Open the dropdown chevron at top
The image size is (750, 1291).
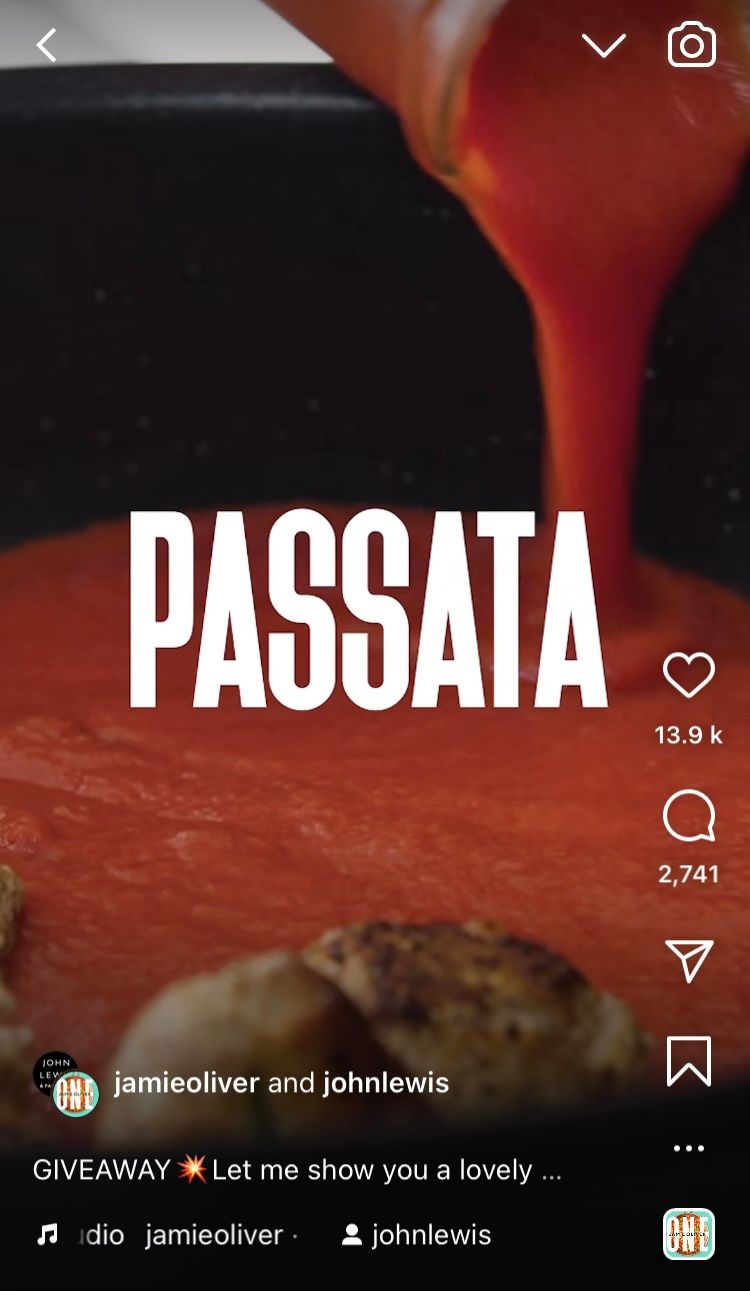[603, 46]
